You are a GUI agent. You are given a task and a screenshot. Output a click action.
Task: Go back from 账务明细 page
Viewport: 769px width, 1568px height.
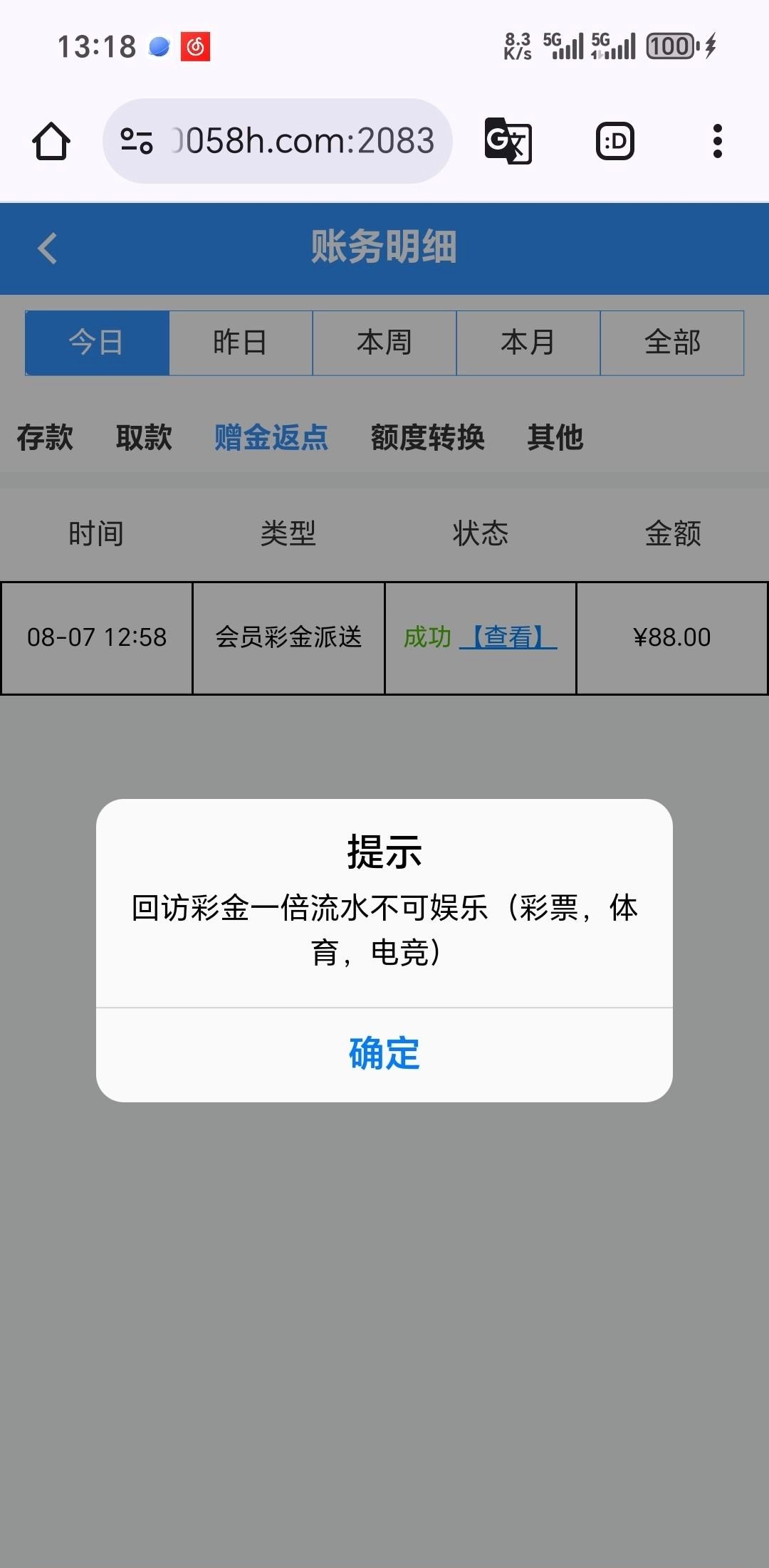click(48, 249)
